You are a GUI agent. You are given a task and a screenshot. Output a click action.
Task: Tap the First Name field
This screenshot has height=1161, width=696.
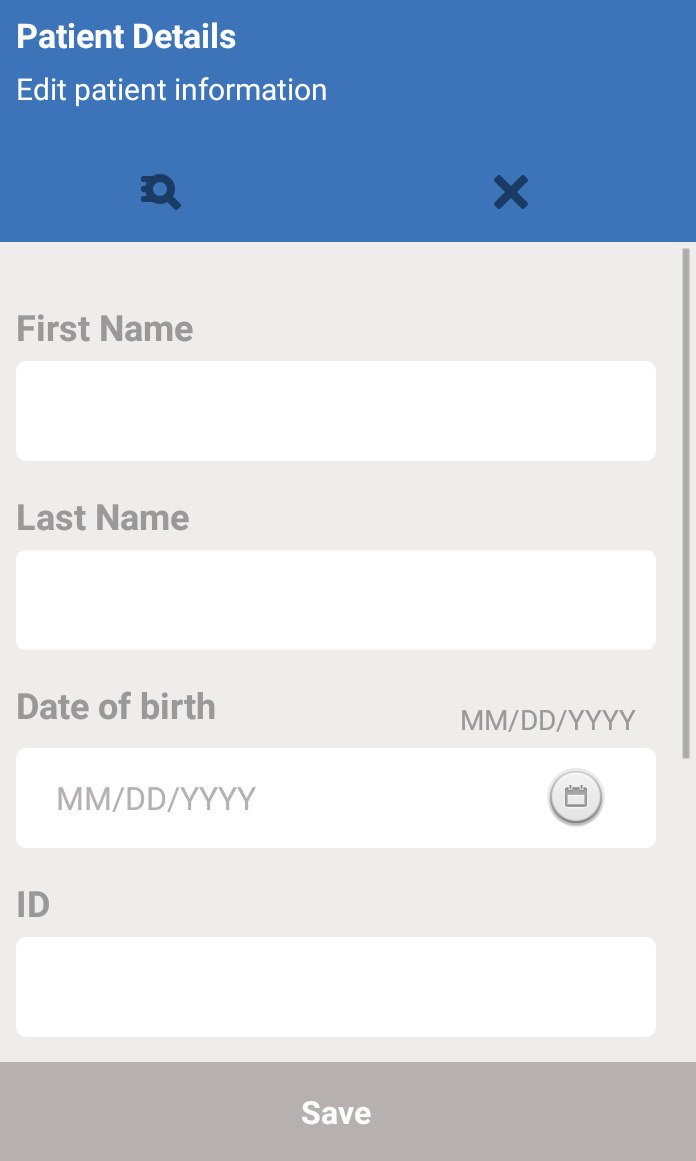[x=335, y=411]
